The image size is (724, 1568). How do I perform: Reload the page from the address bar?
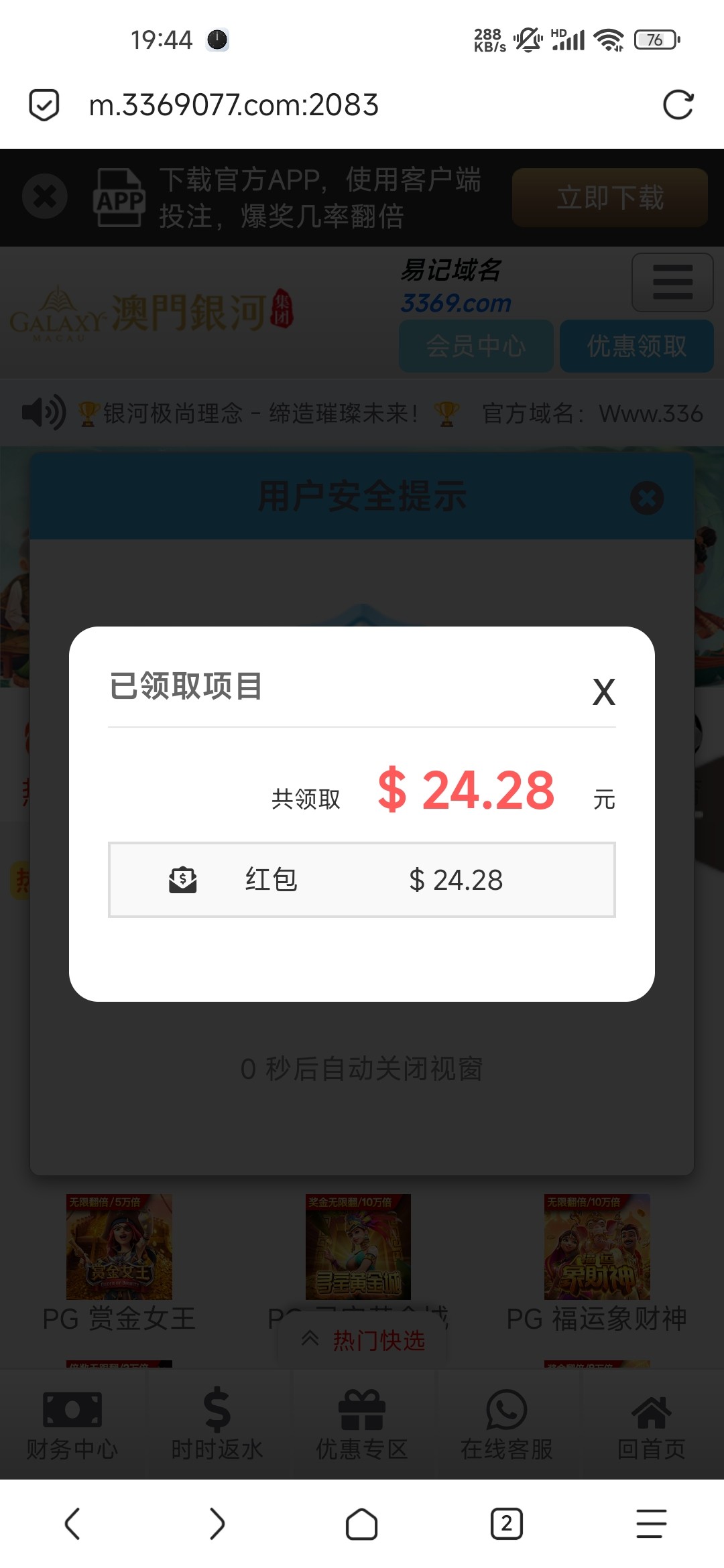(678, 105)
